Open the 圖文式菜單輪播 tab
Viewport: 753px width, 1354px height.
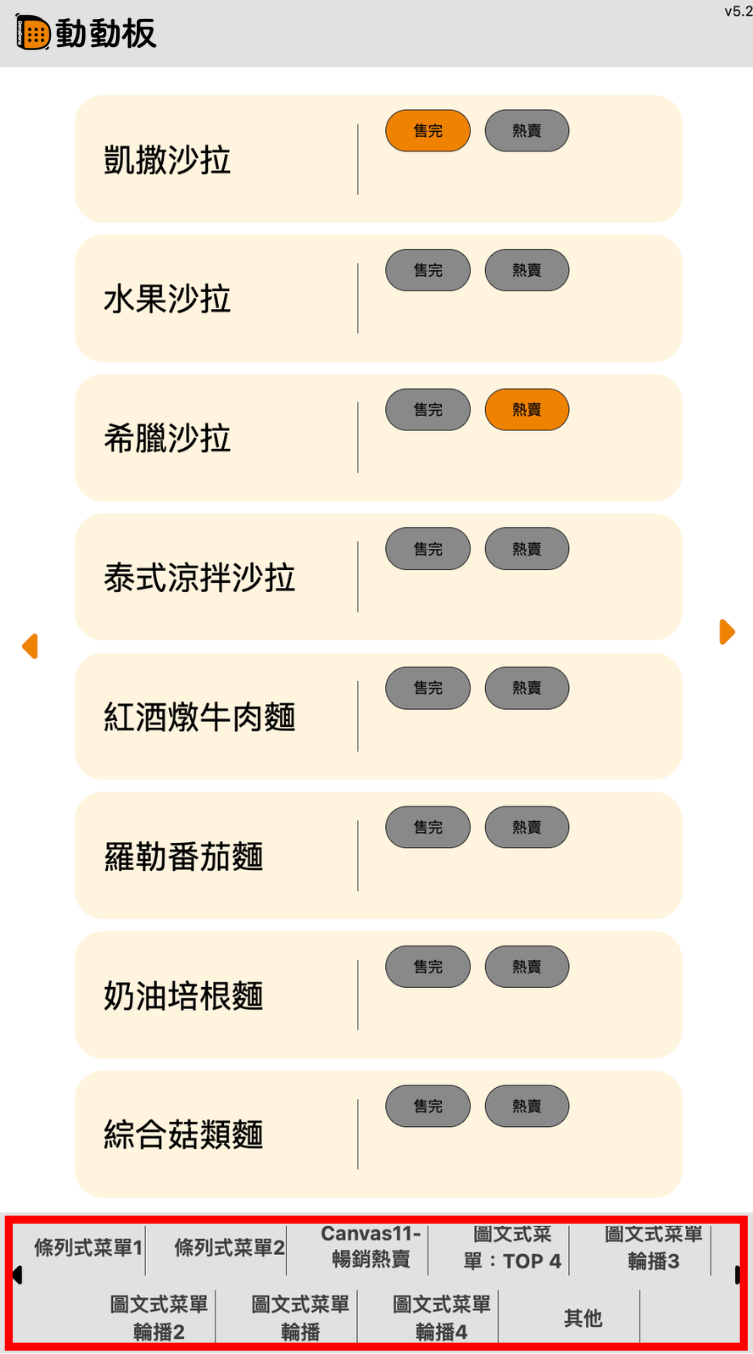click(x=300, y=1318)
